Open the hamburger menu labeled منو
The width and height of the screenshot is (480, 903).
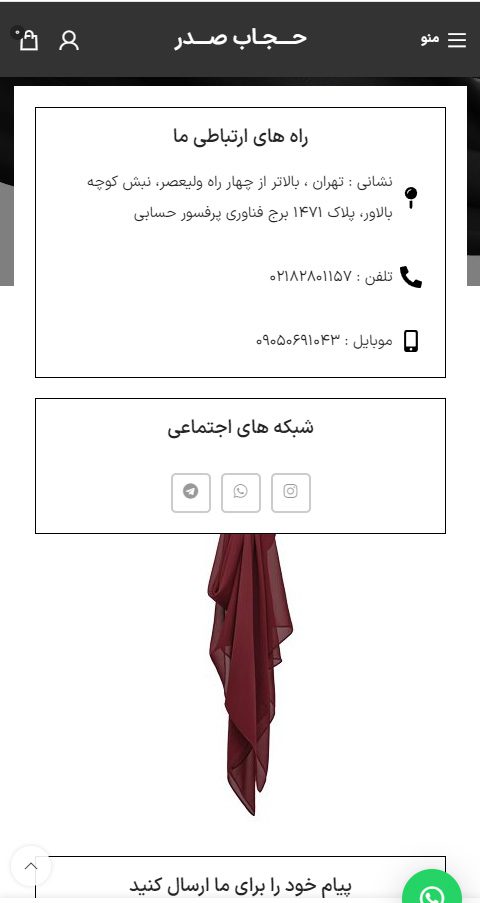pyautogui.click(x=443, y=39)
